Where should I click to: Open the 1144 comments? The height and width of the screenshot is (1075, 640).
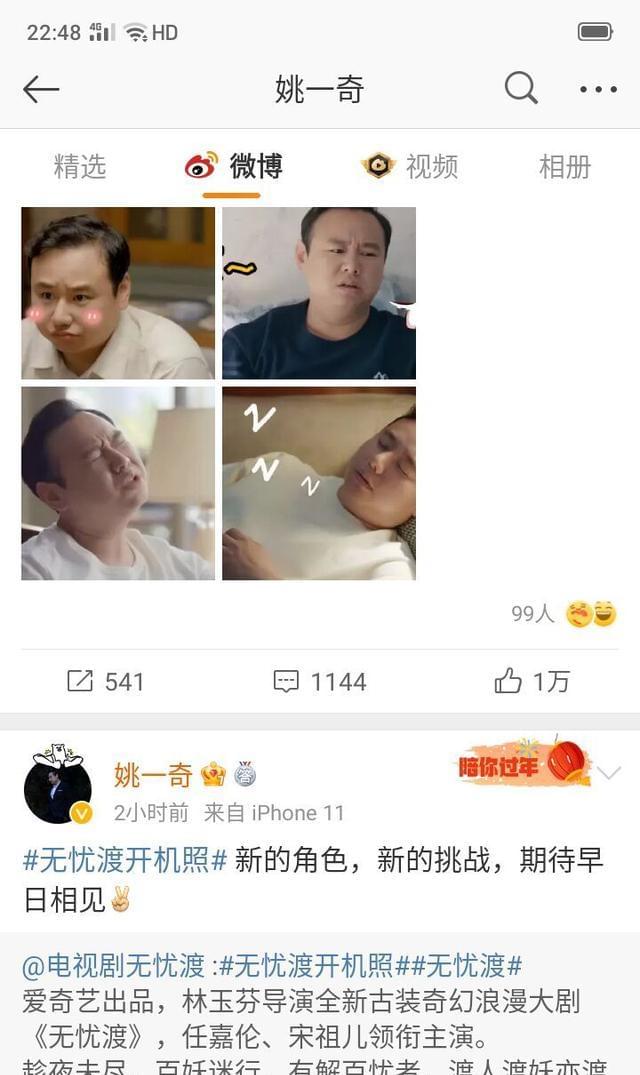point(320,682)
